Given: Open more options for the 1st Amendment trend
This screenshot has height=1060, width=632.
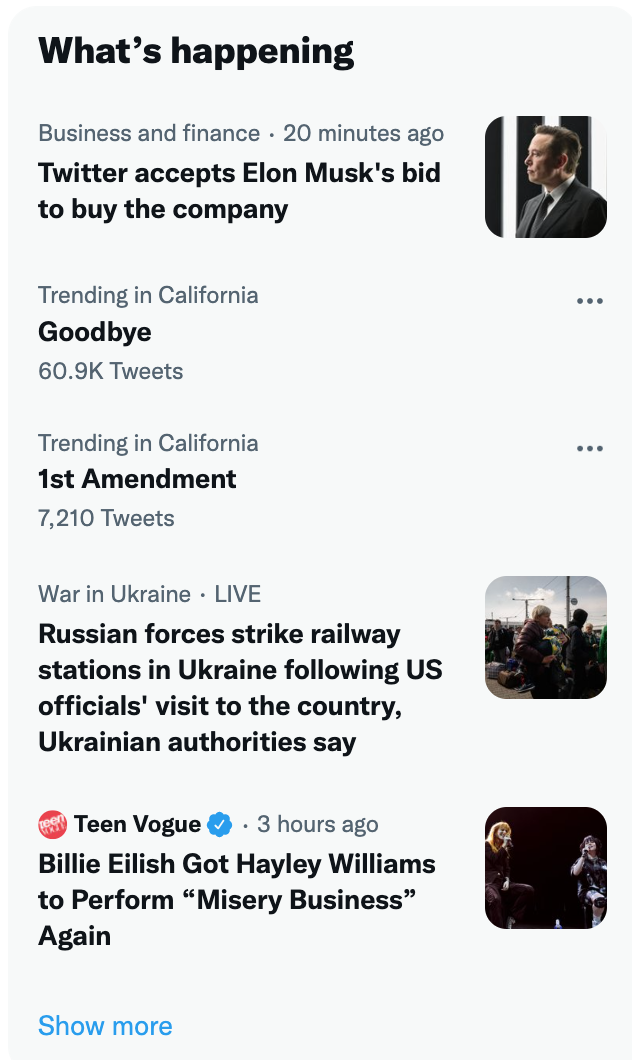Looking at the screenshot, I should [589, 448].
